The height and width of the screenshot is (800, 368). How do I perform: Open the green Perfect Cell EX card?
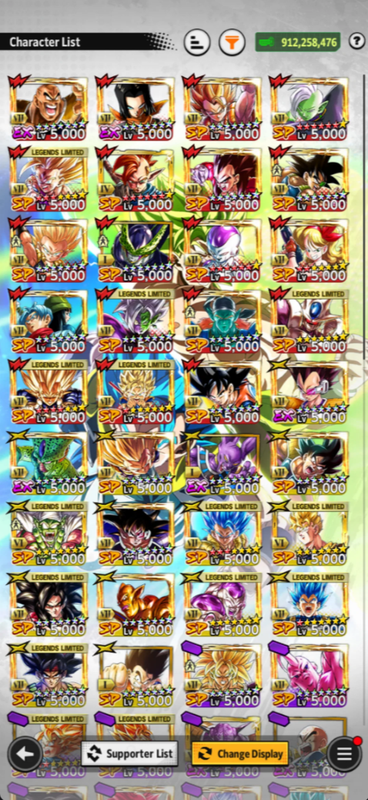48,463
